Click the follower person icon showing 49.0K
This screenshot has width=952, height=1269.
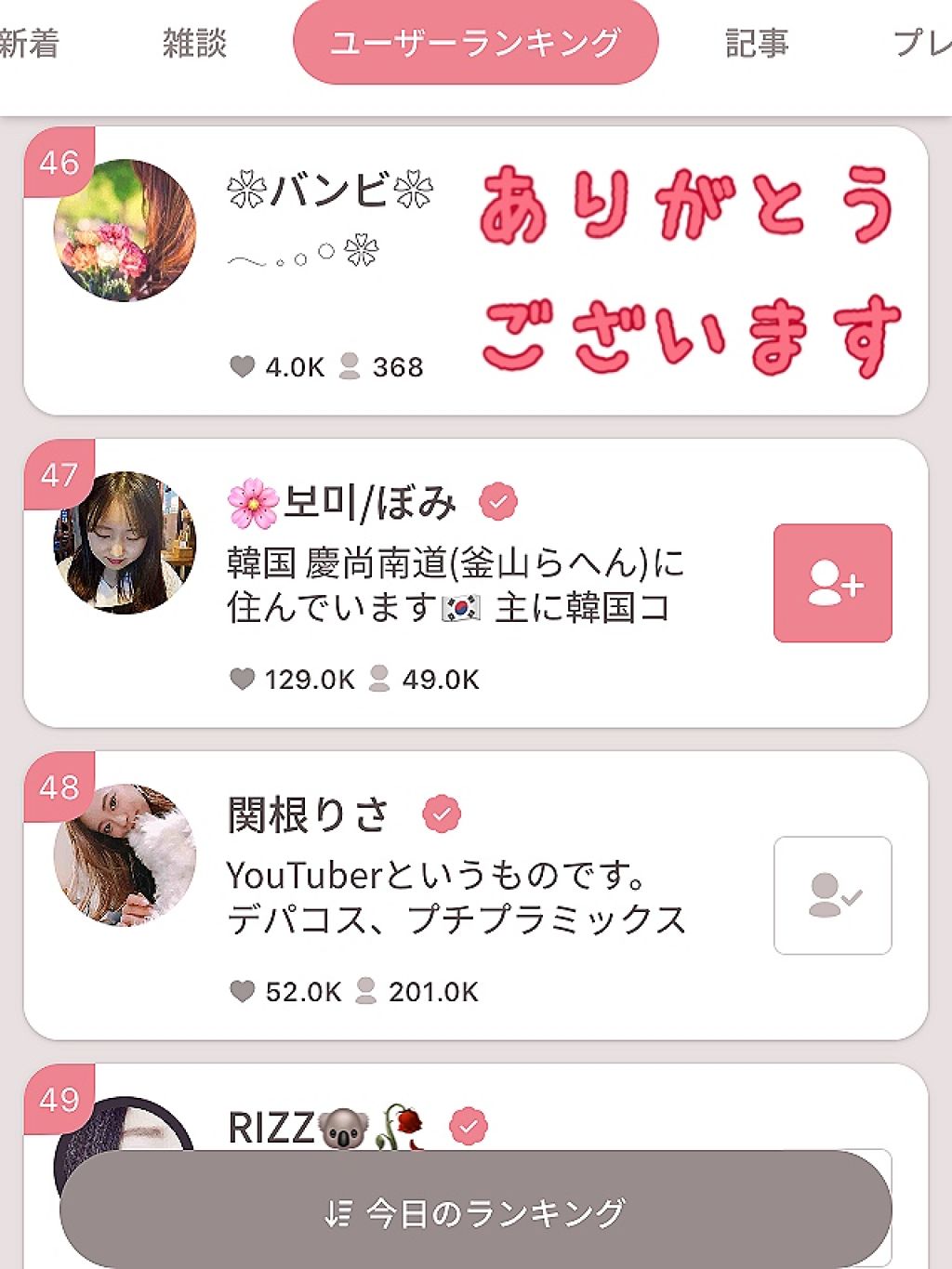coord(378,679)
